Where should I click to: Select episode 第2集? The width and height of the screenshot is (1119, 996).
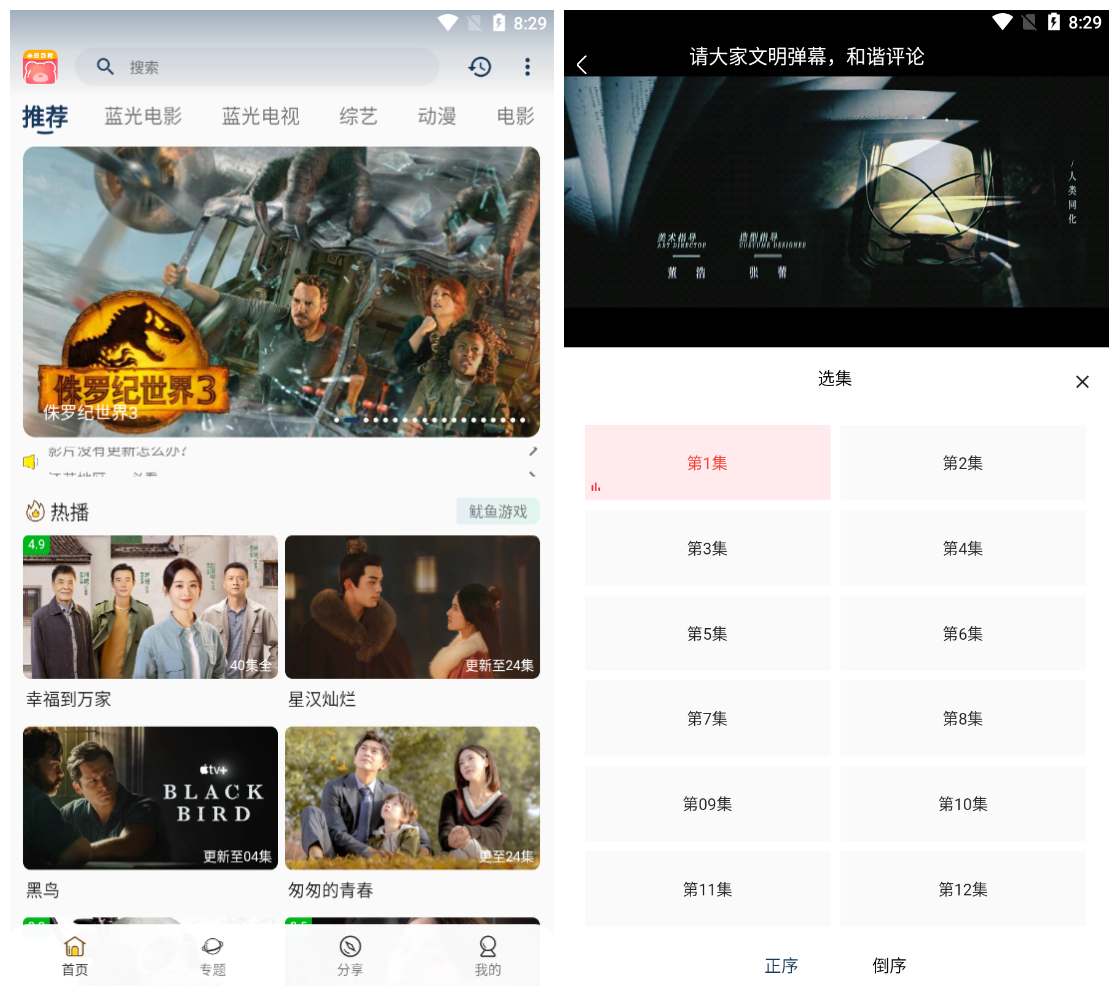[962, 463]
